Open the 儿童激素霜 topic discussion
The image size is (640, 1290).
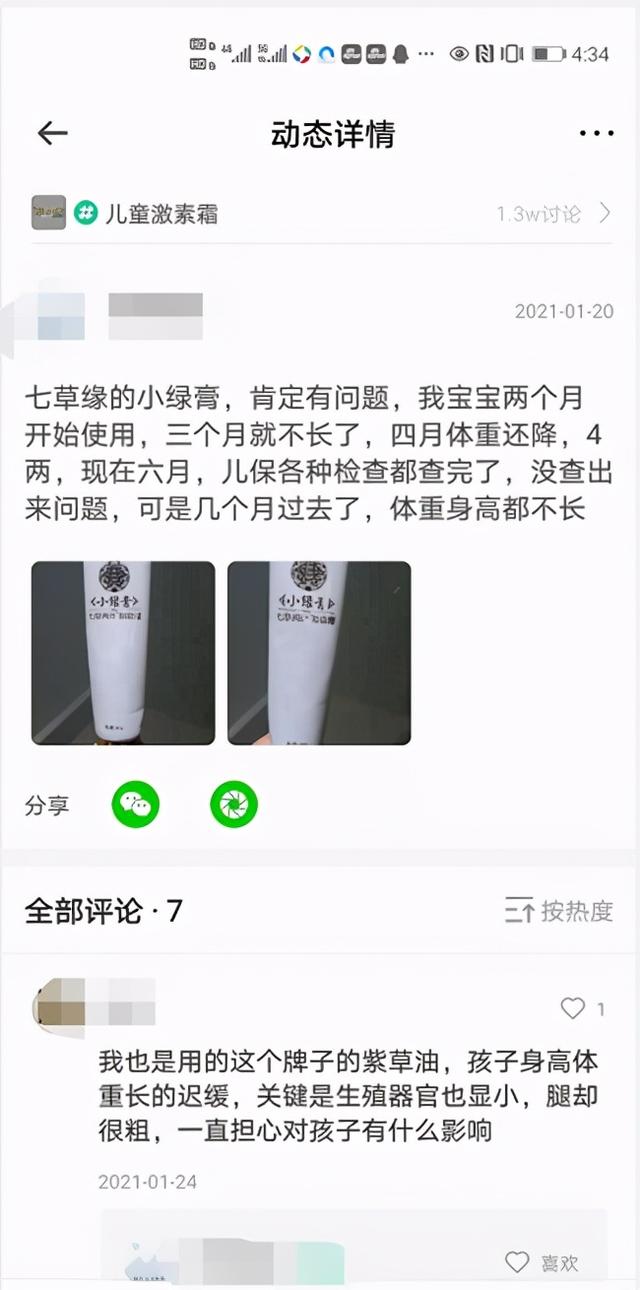tap(162, 213)
